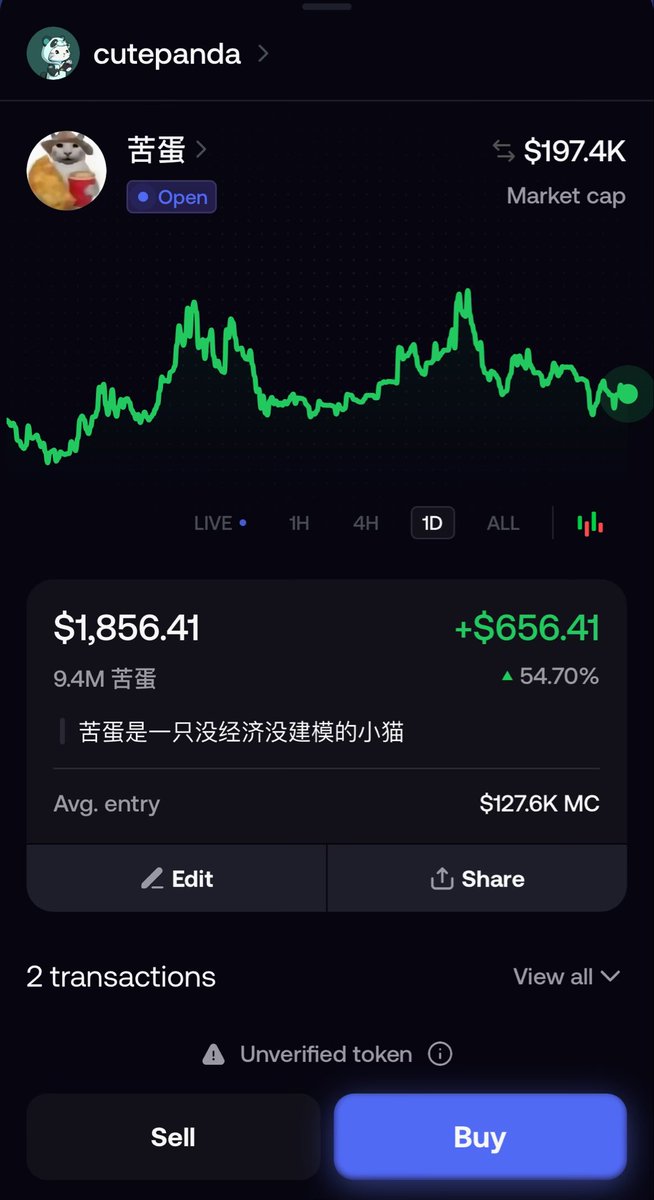This screenshot has height=1200, width=654.
Task: Share this position
Action: pos(477,879)
